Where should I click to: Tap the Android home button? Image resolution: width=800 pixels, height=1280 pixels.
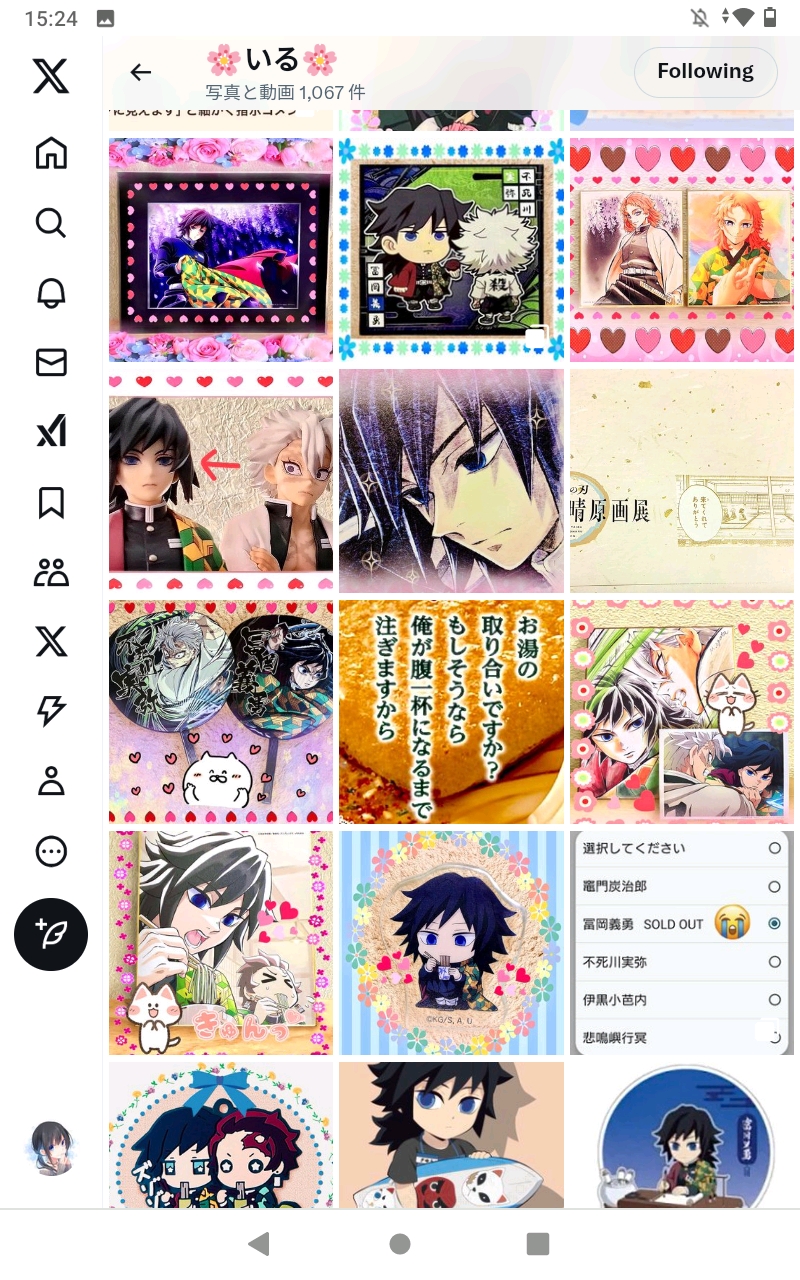click(x=400, y=1243)
